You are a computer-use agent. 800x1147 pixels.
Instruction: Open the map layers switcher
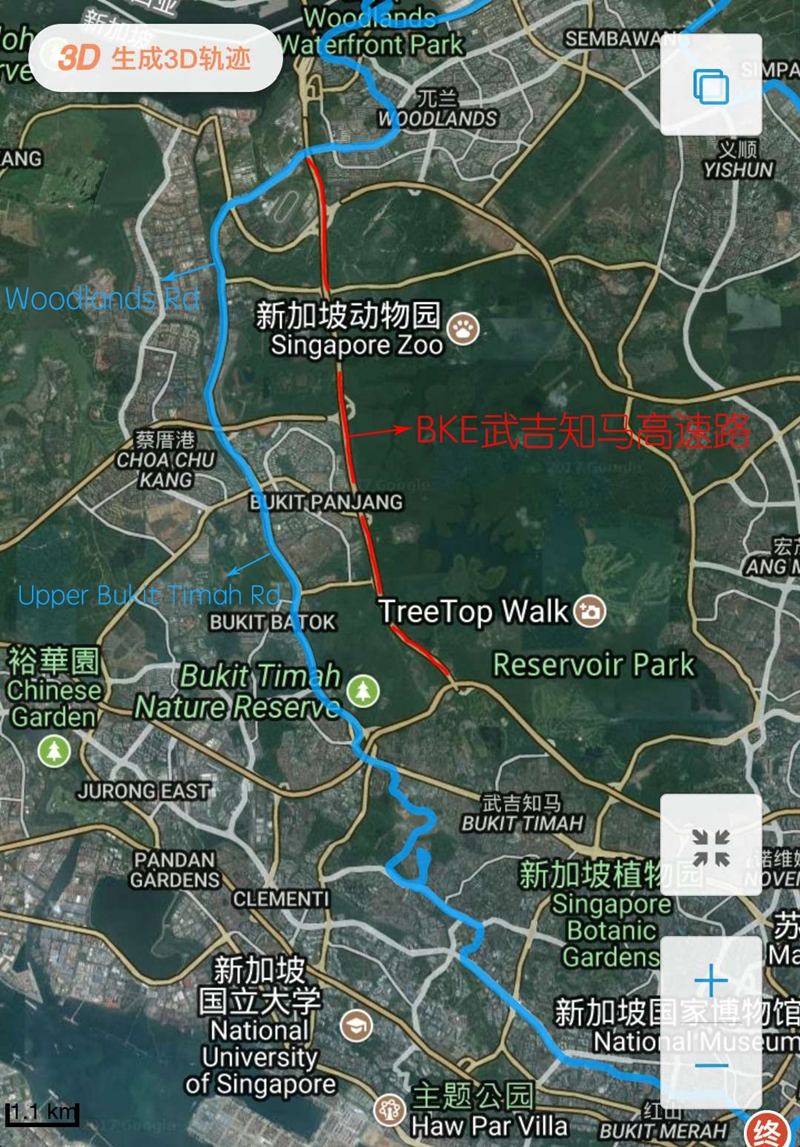pos(711,85)
